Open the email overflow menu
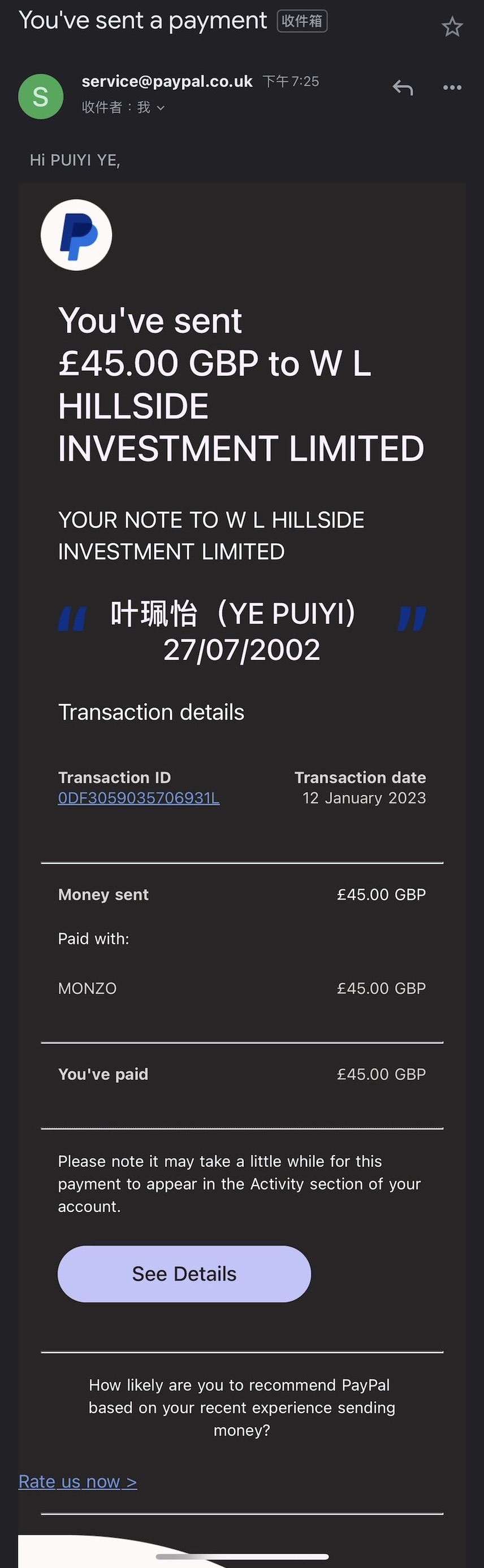The width and height of the screenshot is (484, 1568). click(452, 88)
